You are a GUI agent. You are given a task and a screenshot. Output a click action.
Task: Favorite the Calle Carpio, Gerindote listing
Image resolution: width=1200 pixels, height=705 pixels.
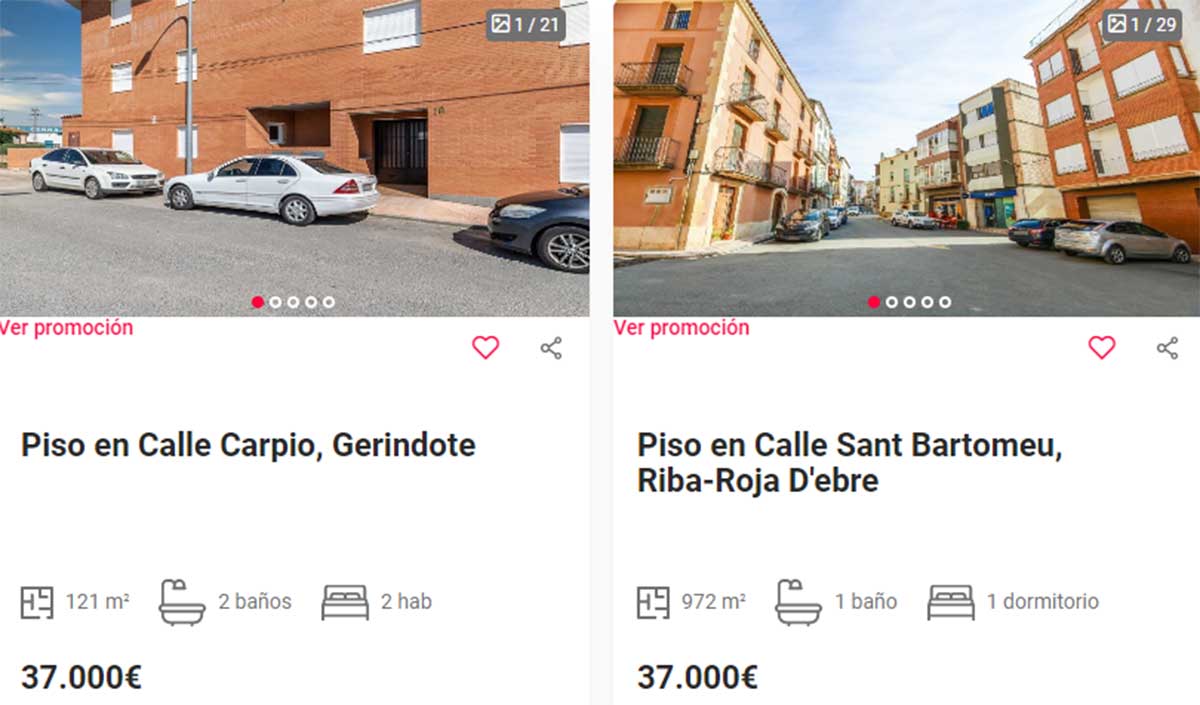485,348
